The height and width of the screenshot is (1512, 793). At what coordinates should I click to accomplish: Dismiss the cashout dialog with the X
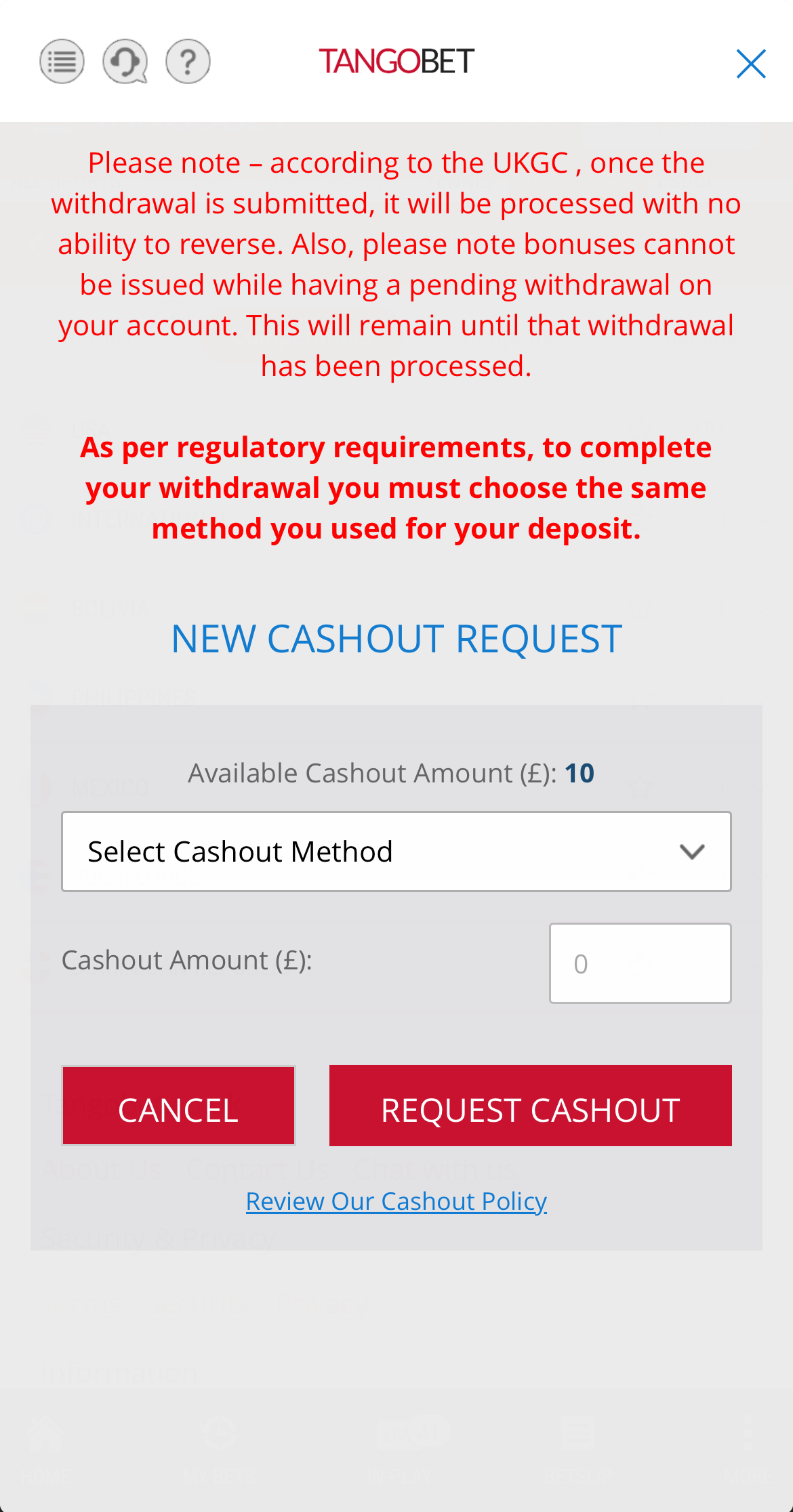[x=751, y=63]
